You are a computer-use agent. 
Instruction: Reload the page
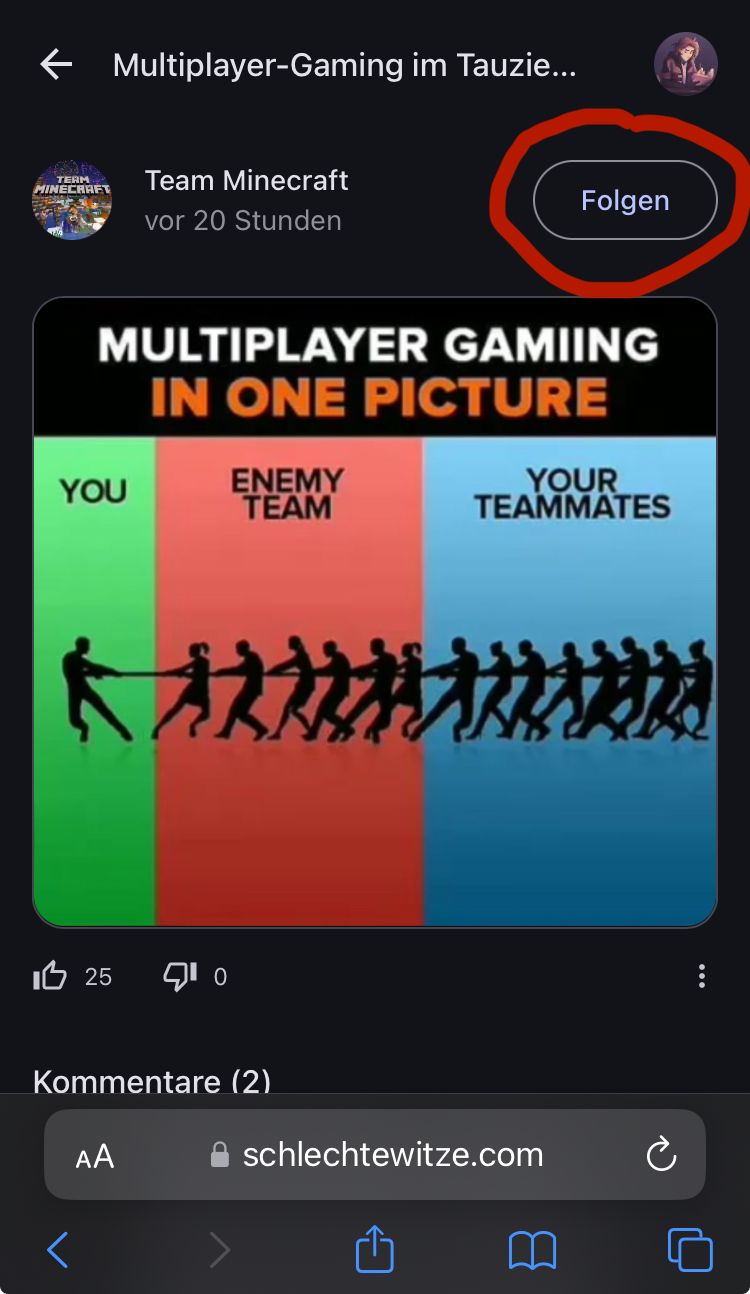[661, 1156]
